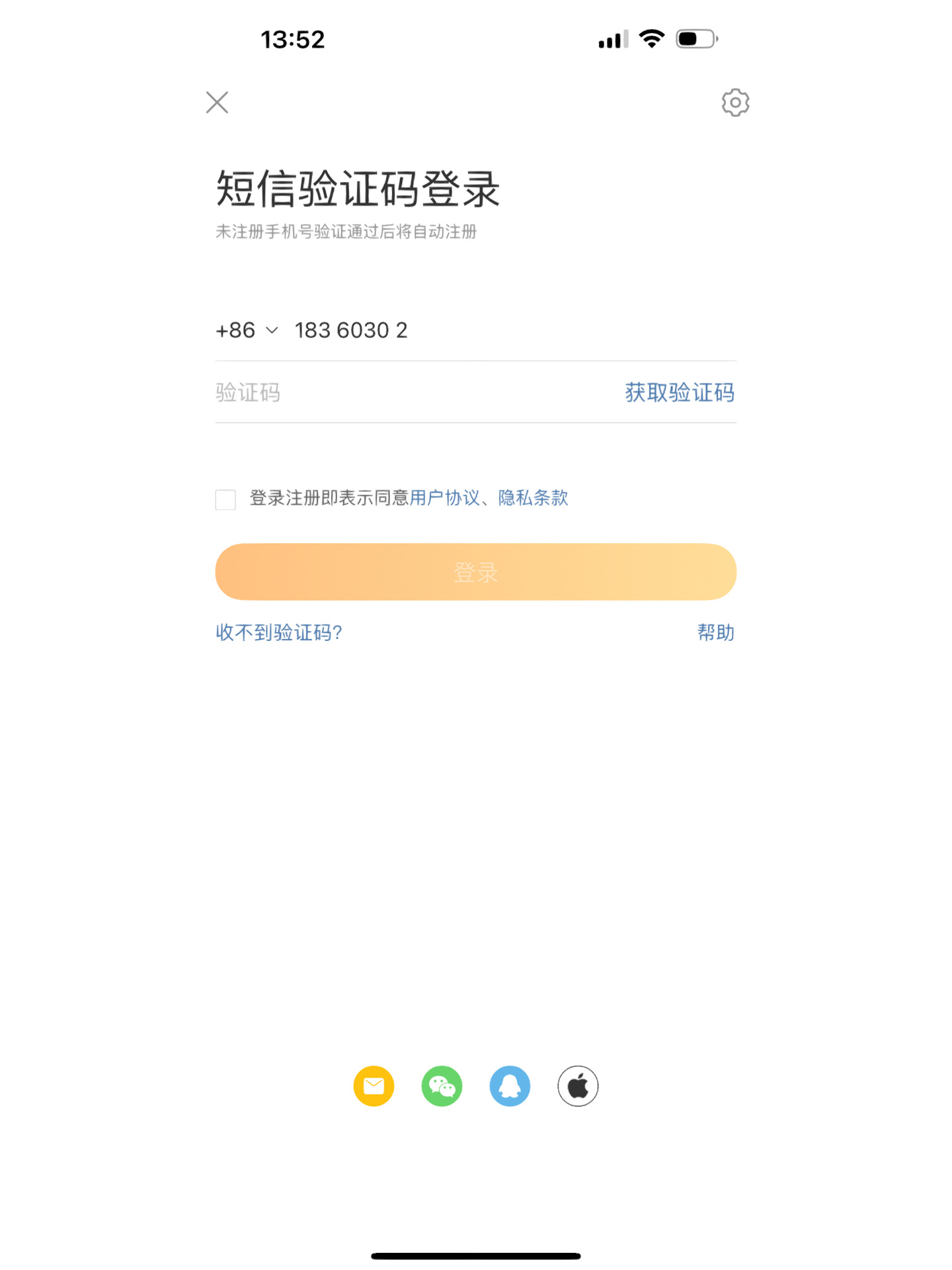Tap the battery indicator in status bar
The width and height of the screenshot is (952, 1270).
tap(694, 40)
